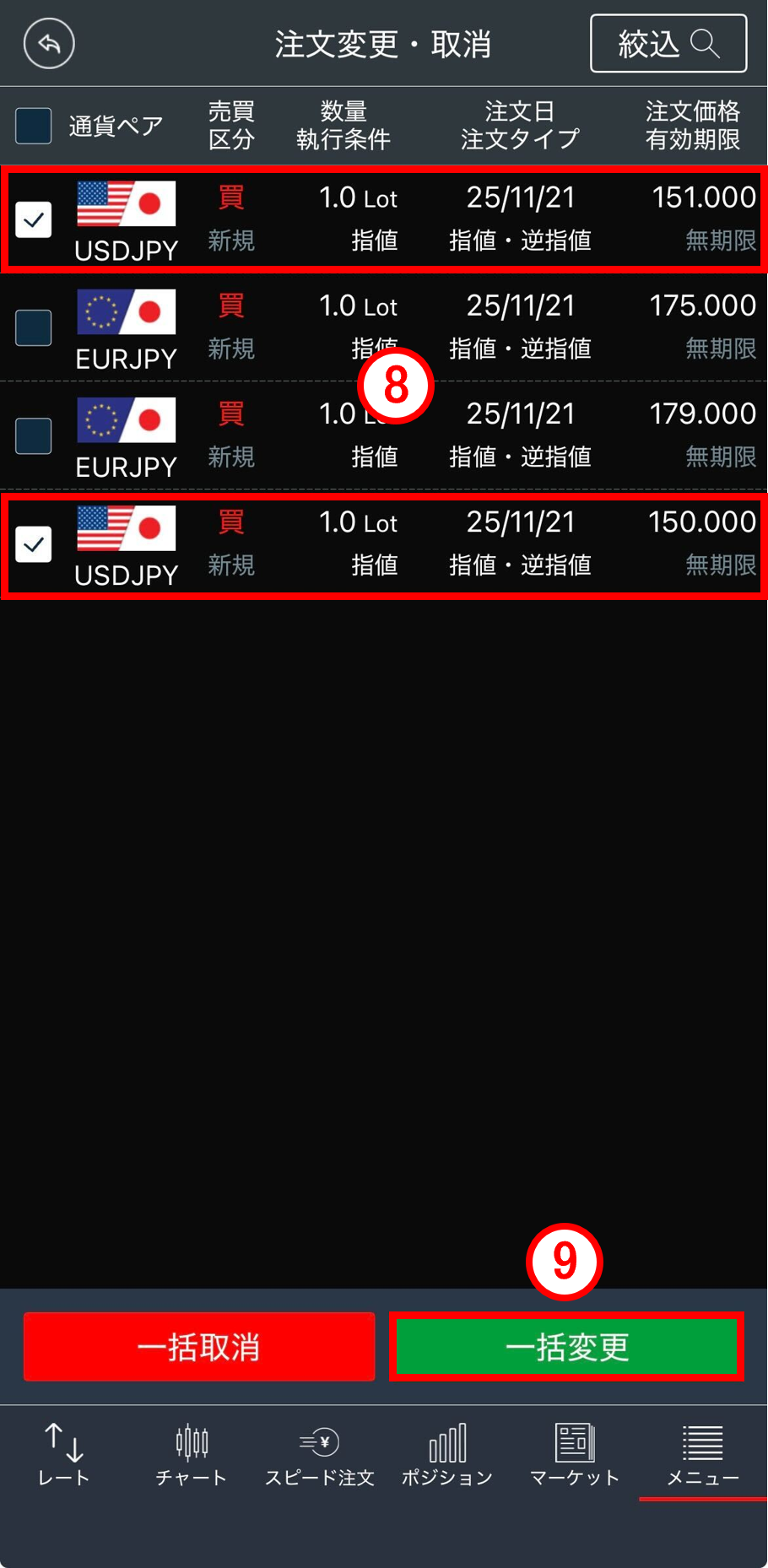
Task: Select the EURJPY order at 179.000
Action: (34, 435)
